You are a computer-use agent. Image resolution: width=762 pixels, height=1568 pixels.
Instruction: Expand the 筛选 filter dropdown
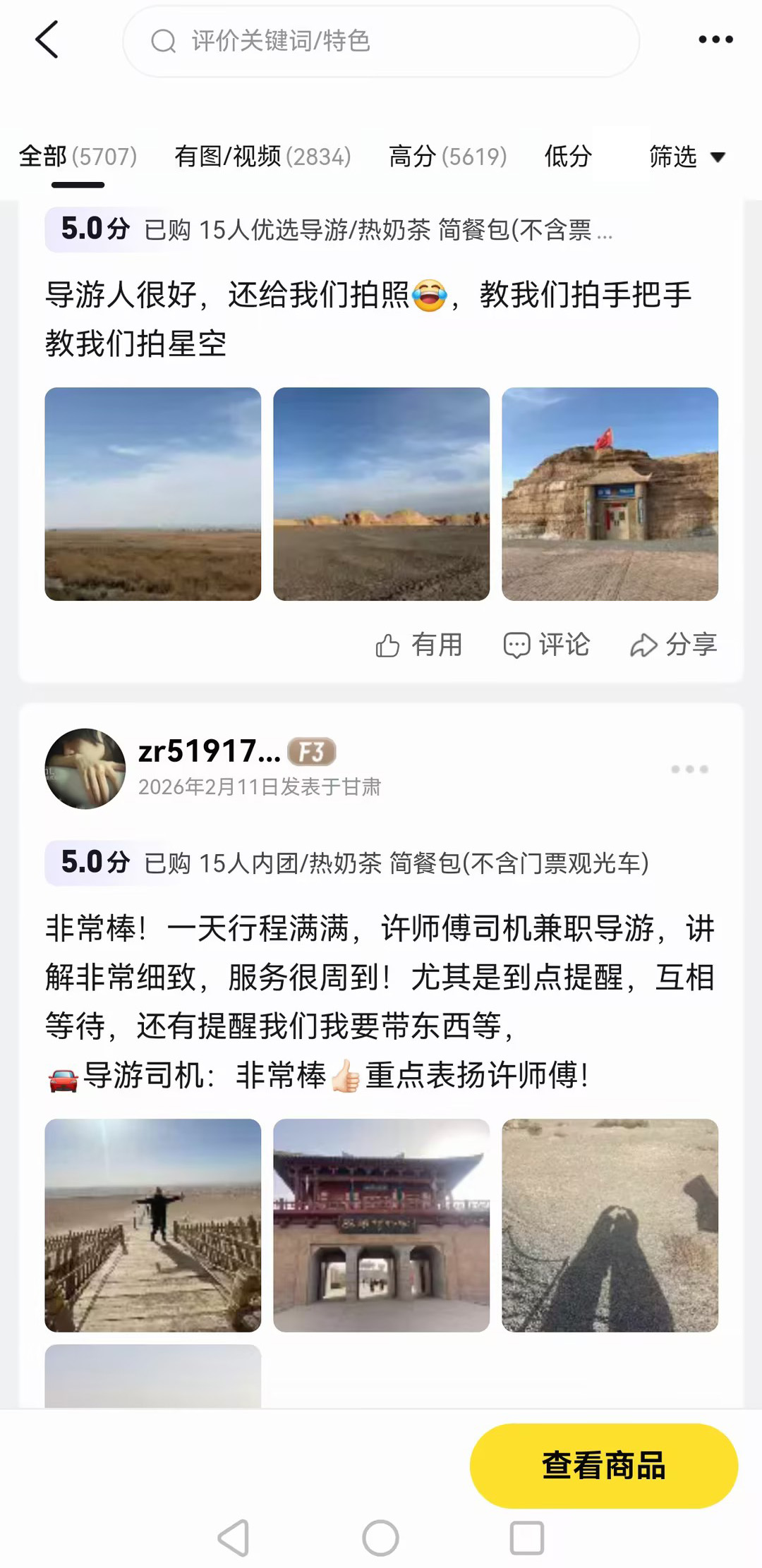(x=687, y=157)
